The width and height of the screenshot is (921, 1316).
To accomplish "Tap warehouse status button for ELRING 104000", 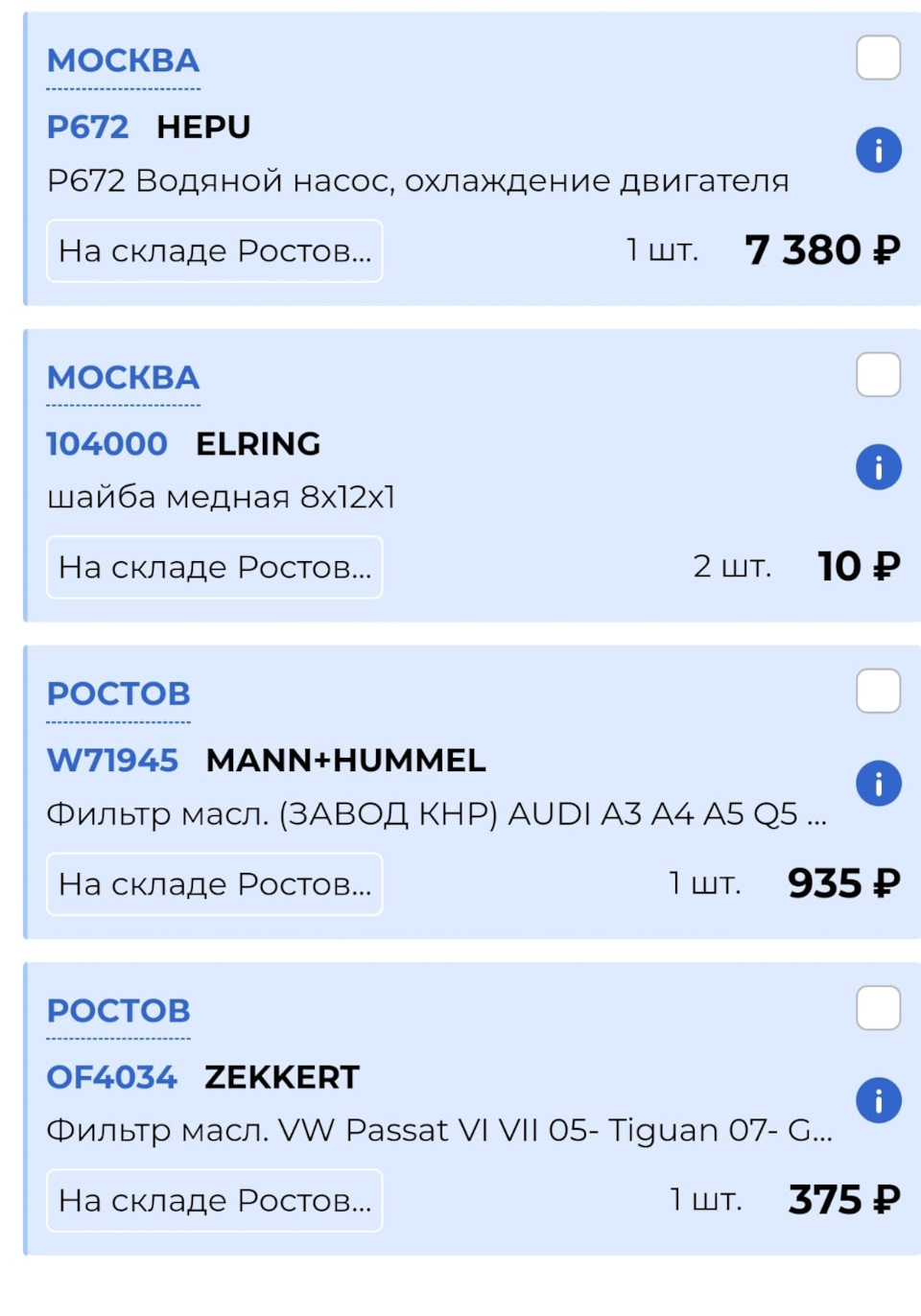I will pos(214,568).
